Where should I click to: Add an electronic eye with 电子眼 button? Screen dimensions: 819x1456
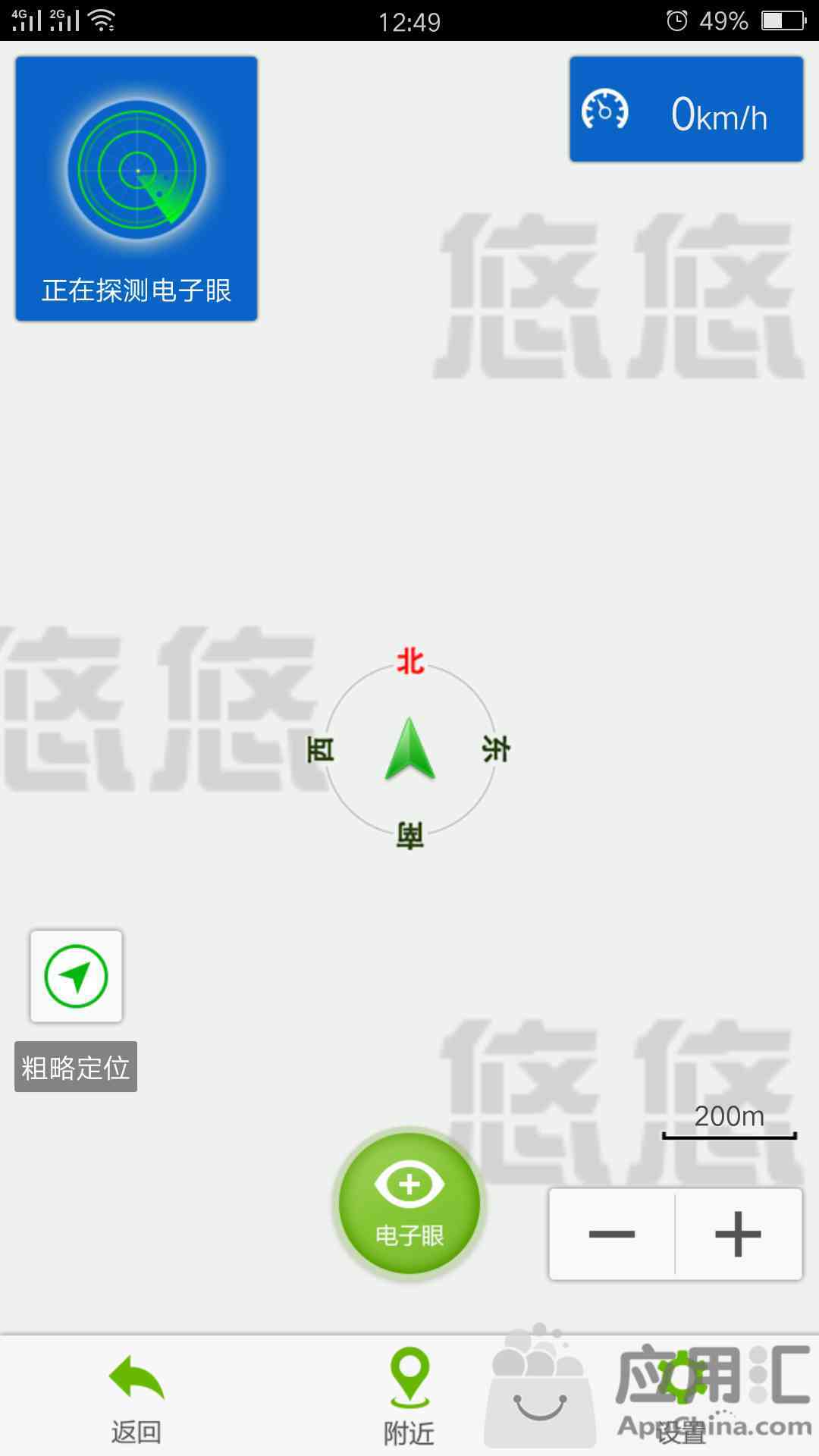point(409,1203)
